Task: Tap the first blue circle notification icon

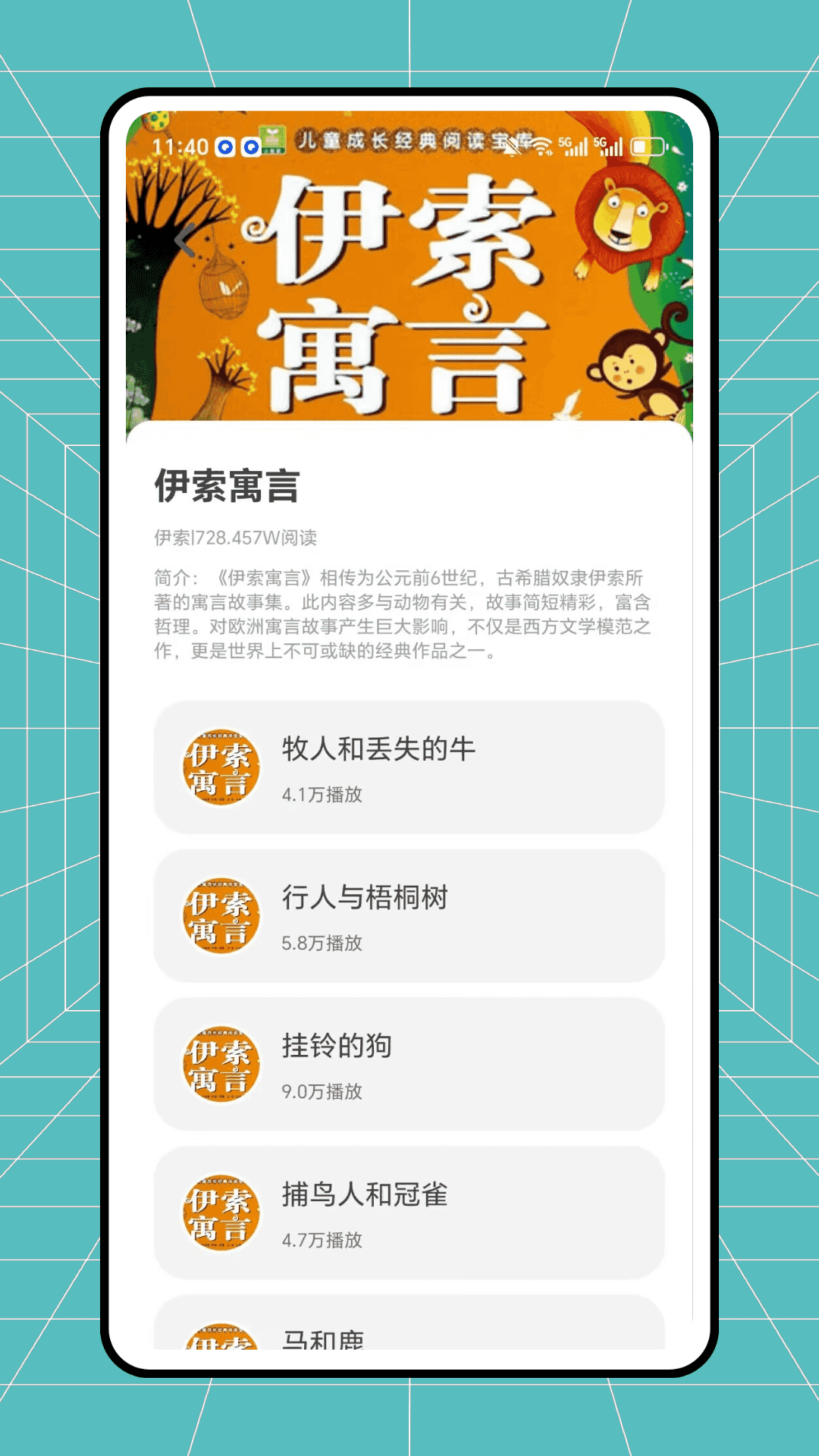Action: click(224, 146)
